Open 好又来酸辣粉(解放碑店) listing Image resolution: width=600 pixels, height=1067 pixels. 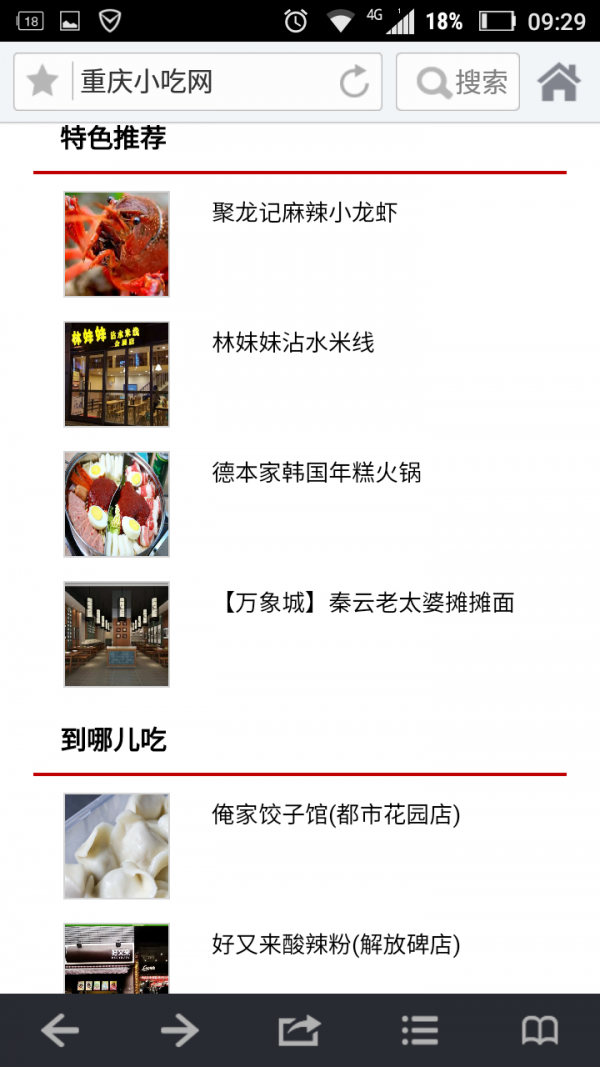(x=336, y=945)
